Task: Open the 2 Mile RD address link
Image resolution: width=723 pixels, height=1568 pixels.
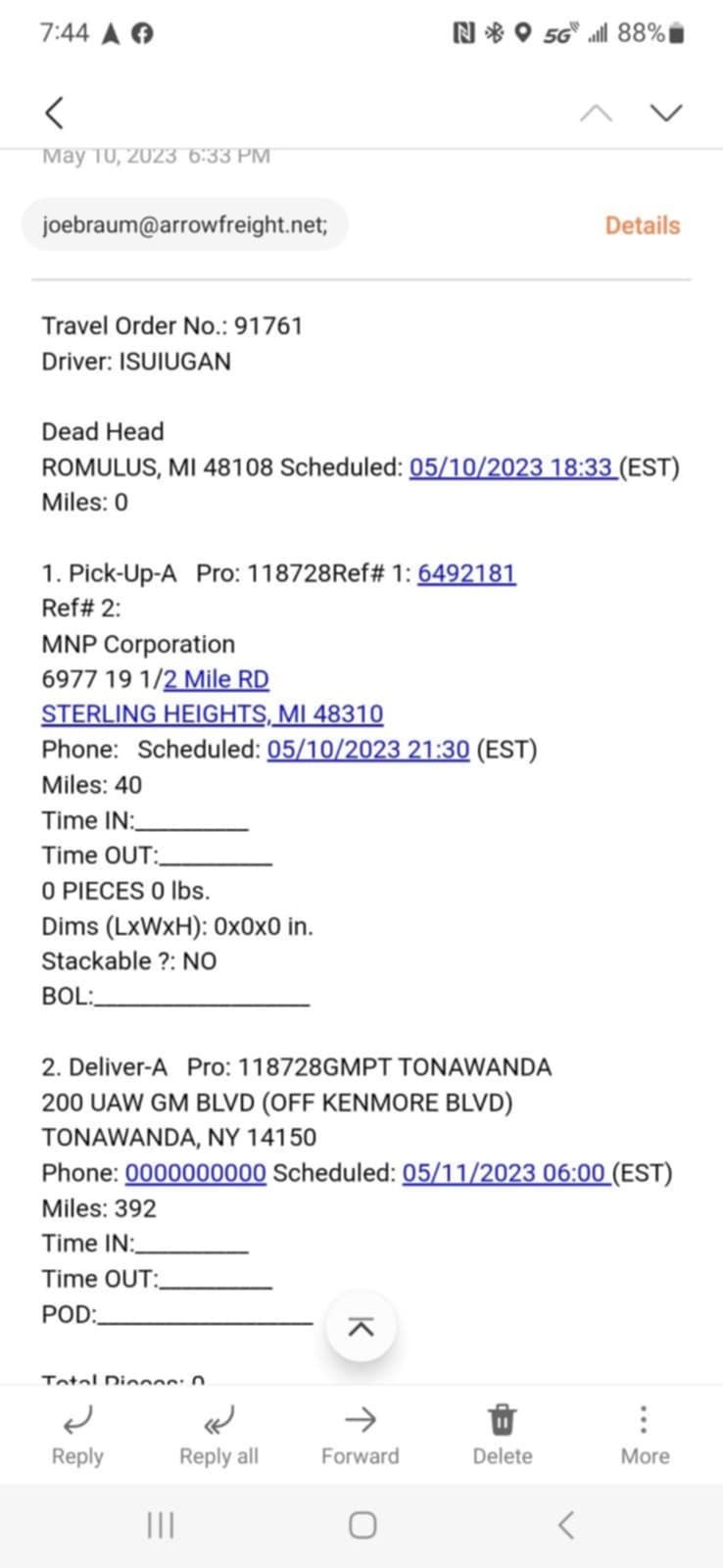Action: point(217,679)
